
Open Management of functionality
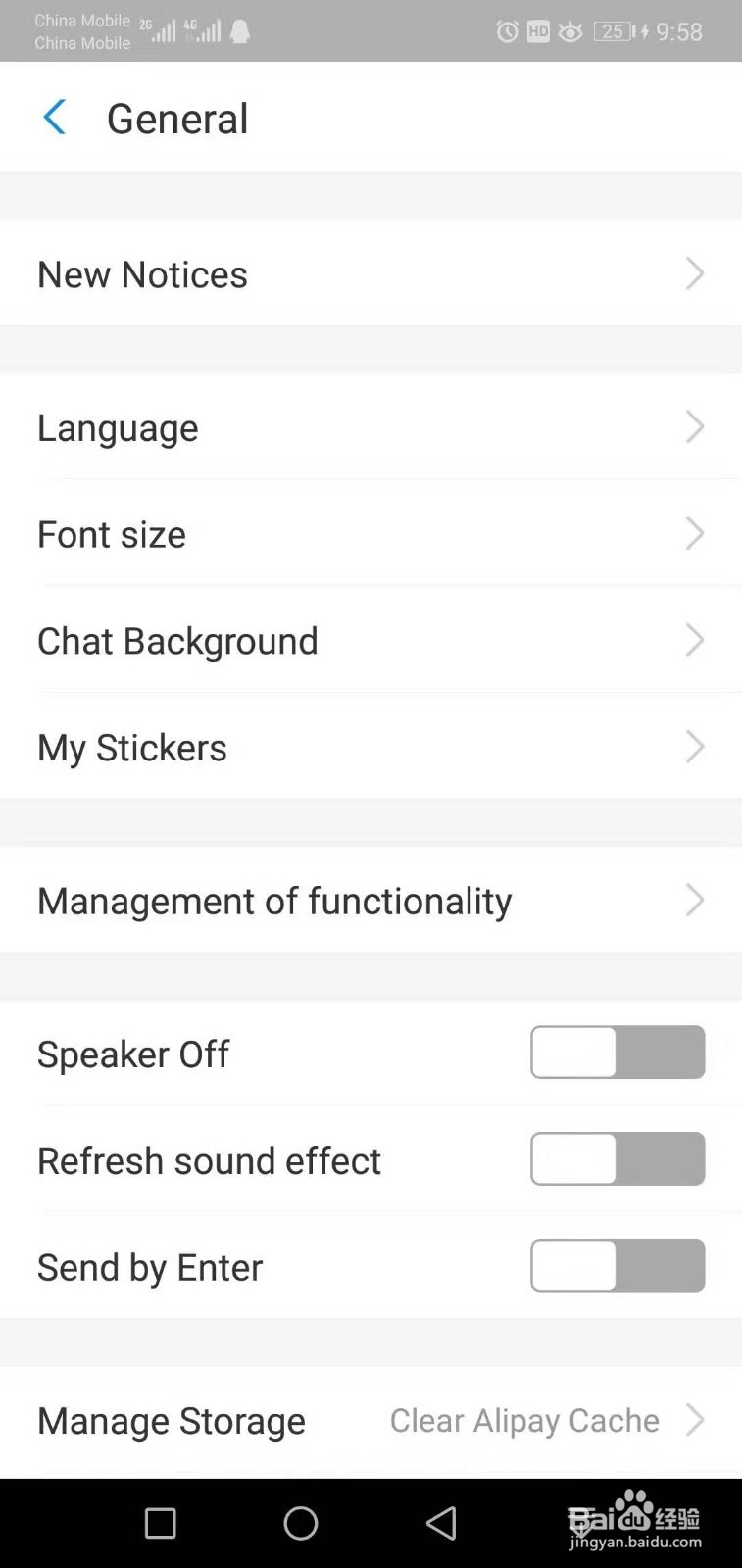[371, 900]
